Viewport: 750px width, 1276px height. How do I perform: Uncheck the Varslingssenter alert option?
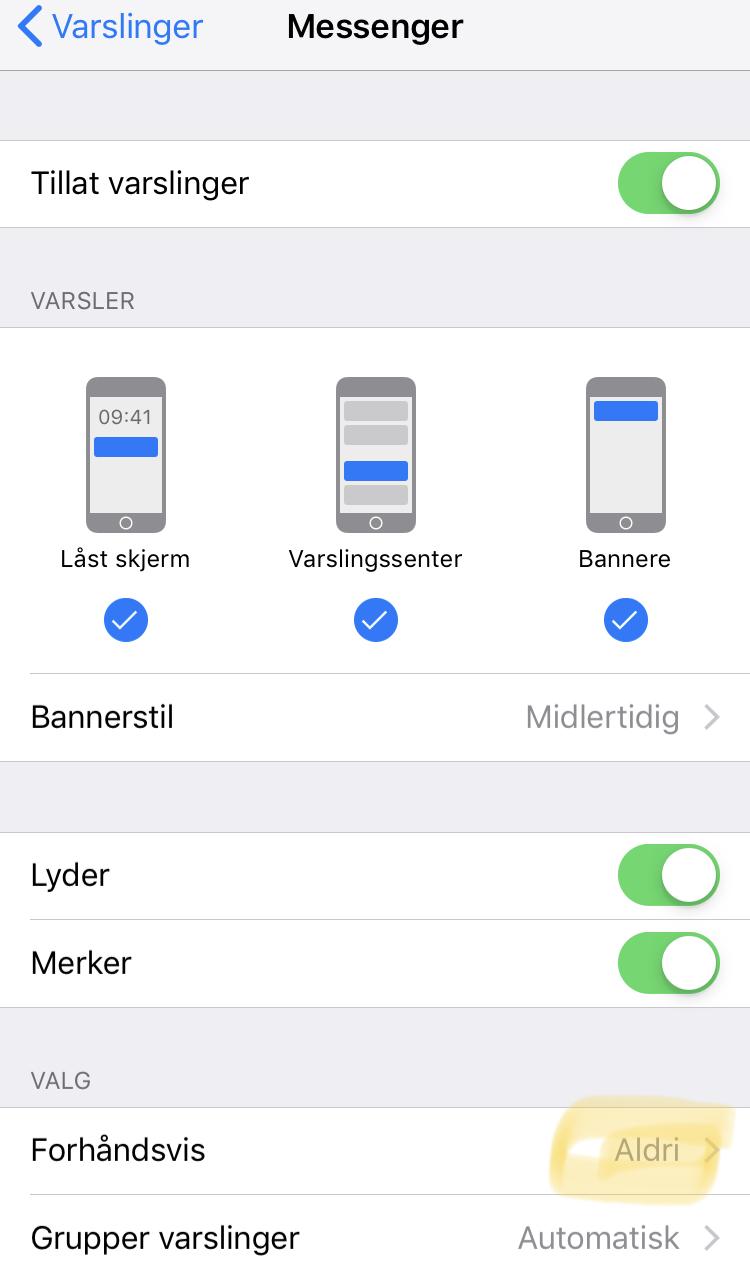pyautogui.click(x=376, y=621)
